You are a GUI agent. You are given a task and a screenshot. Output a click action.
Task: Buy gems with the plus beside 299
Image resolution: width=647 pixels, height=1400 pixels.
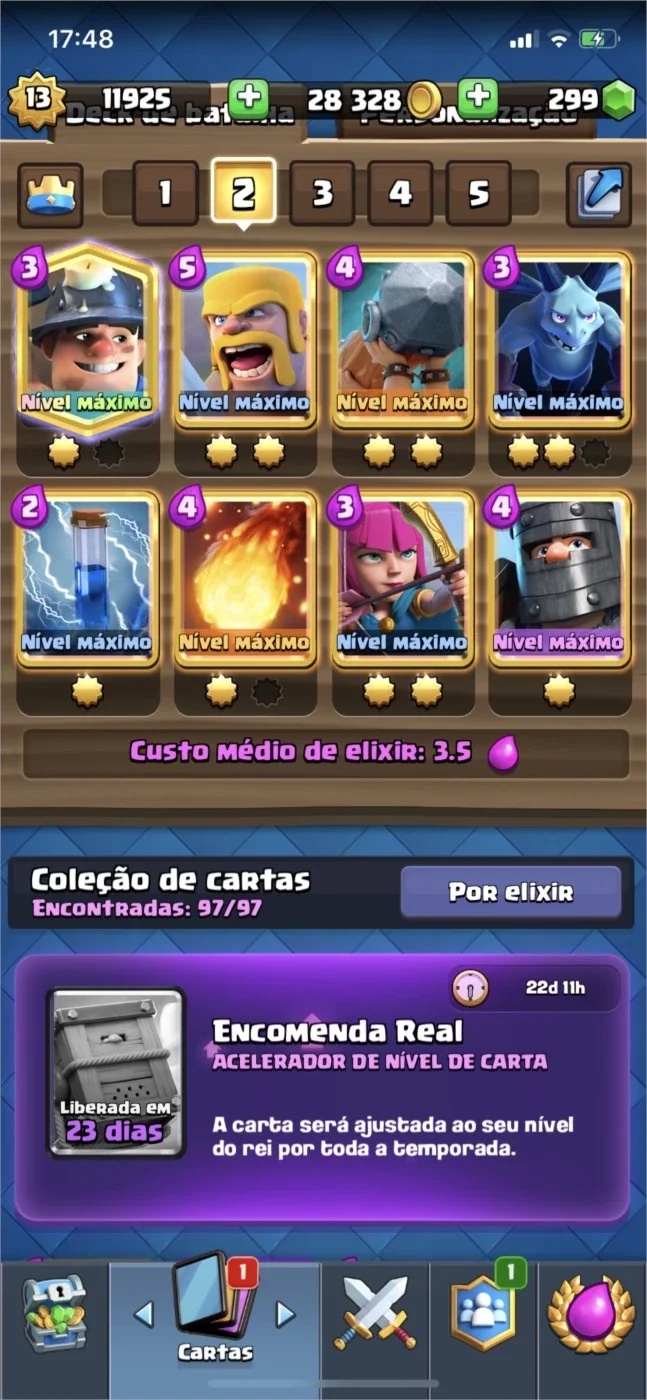point(478,98)
